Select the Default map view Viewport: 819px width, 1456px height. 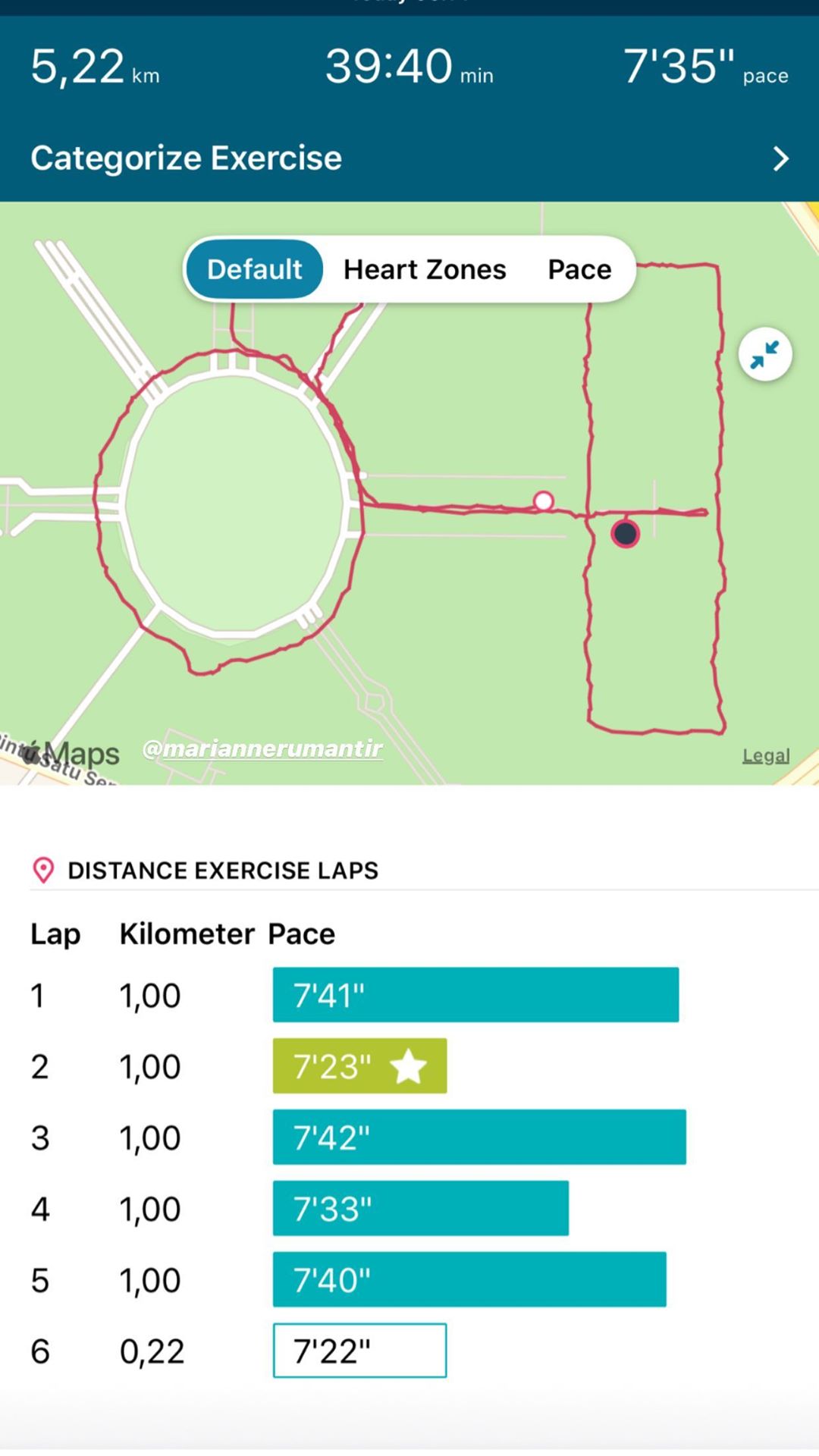255,269
